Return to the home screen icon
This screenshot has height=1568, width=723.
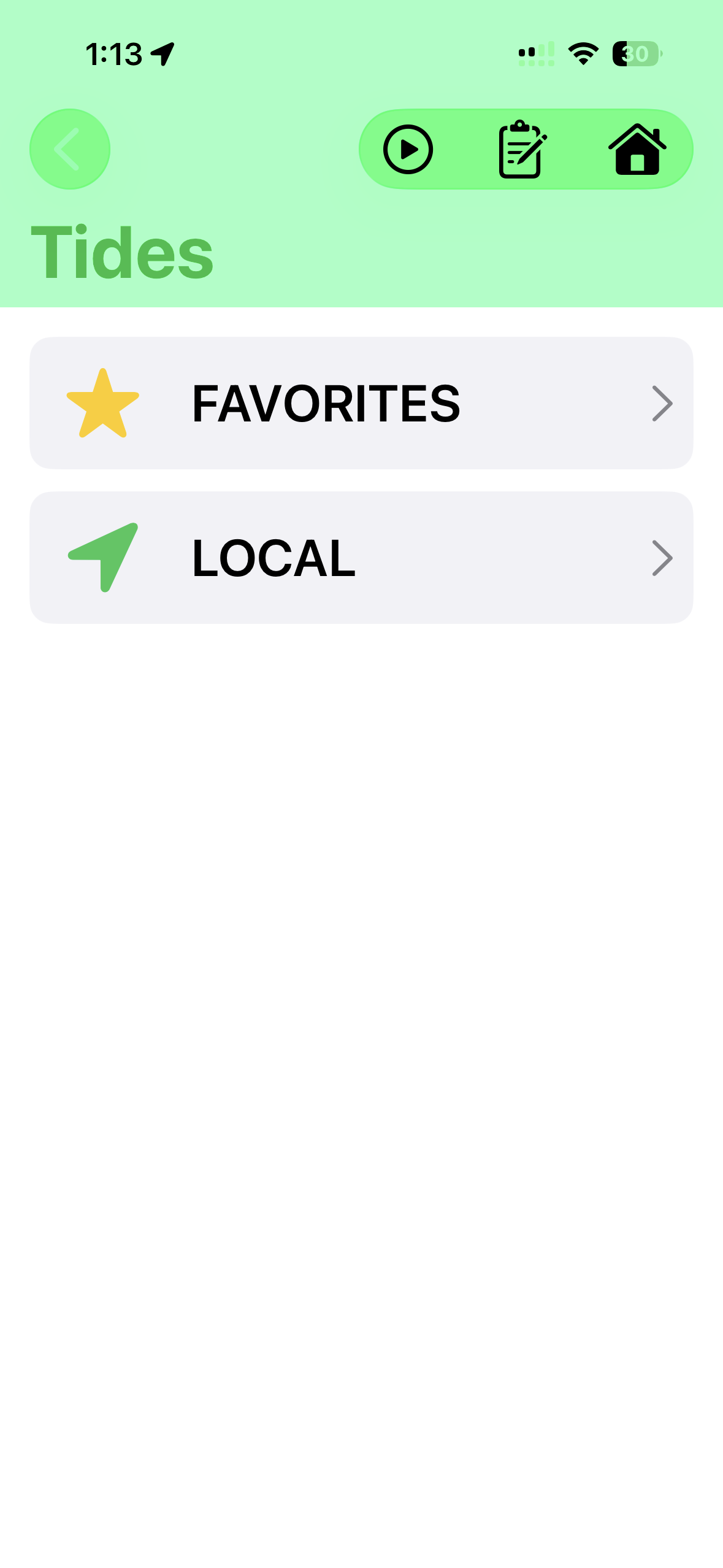[637, 149]
